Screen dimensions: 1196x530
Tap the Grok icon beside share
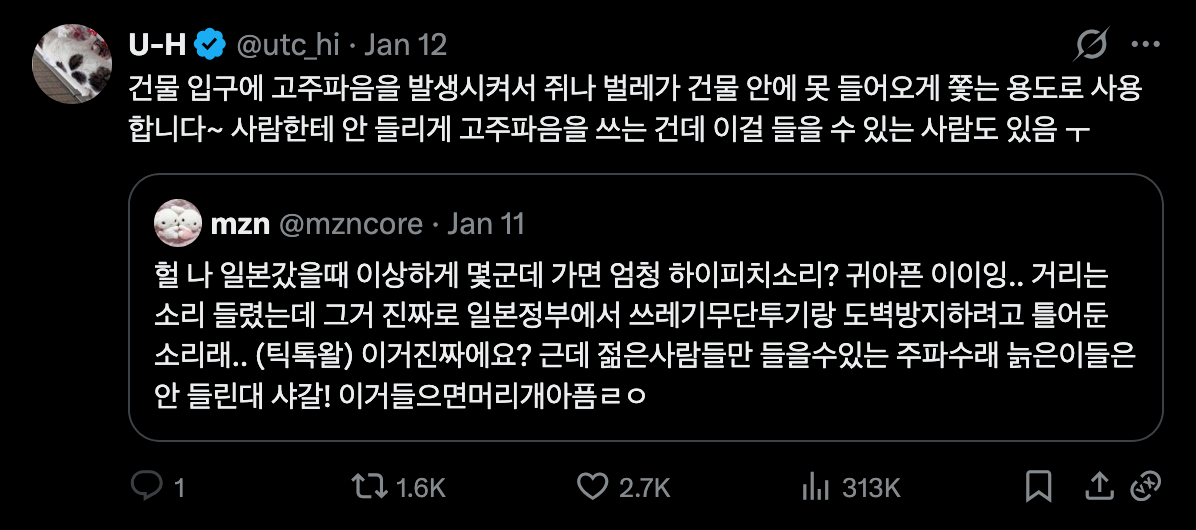pos(1144,487)
